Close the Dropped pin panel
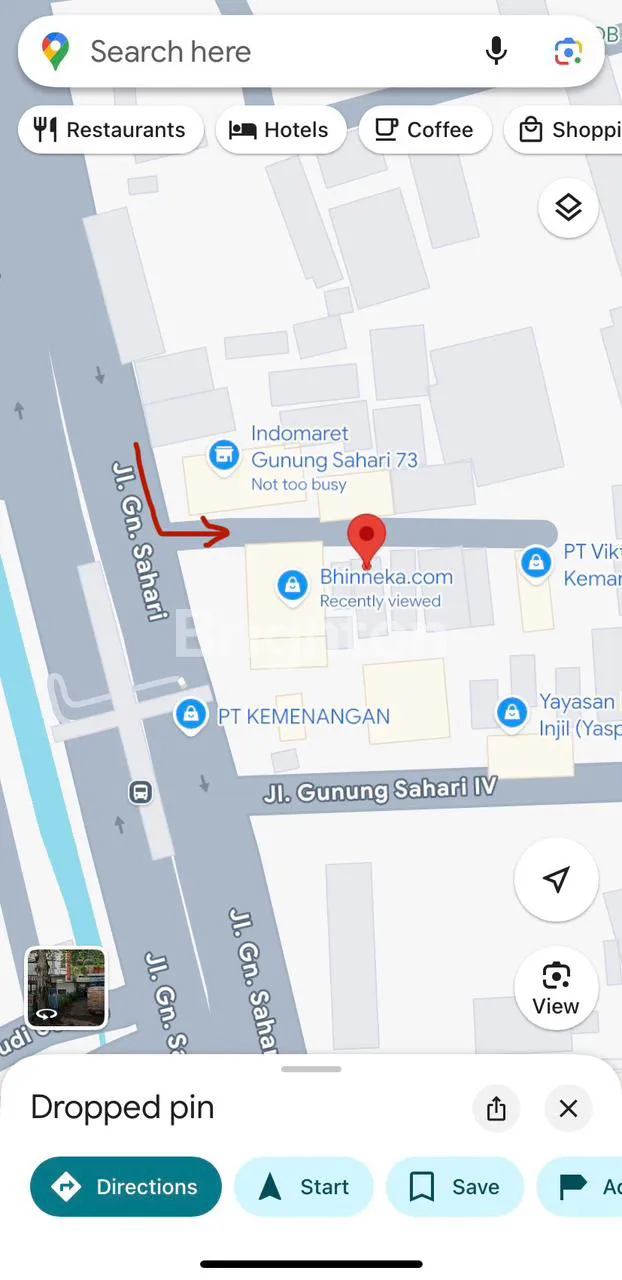Viewport: 622px width, 1280px height. click(568, 1108)
